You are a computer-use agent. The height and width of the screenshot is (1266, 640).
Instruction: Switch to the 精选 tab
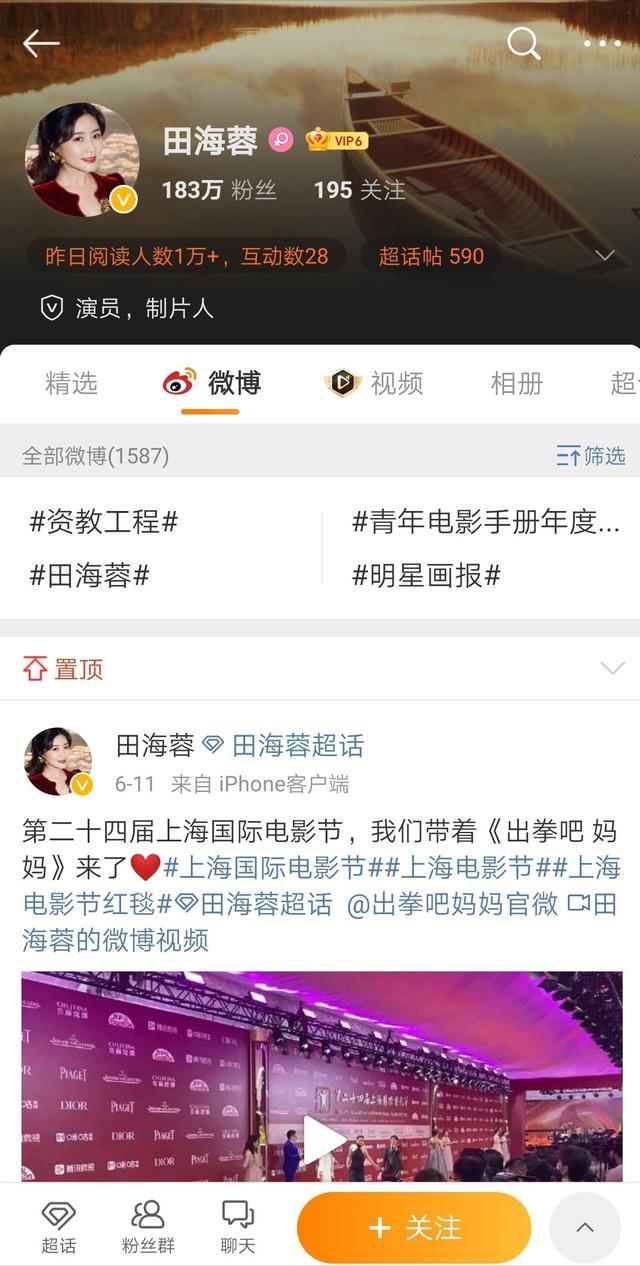coord(72,382)
